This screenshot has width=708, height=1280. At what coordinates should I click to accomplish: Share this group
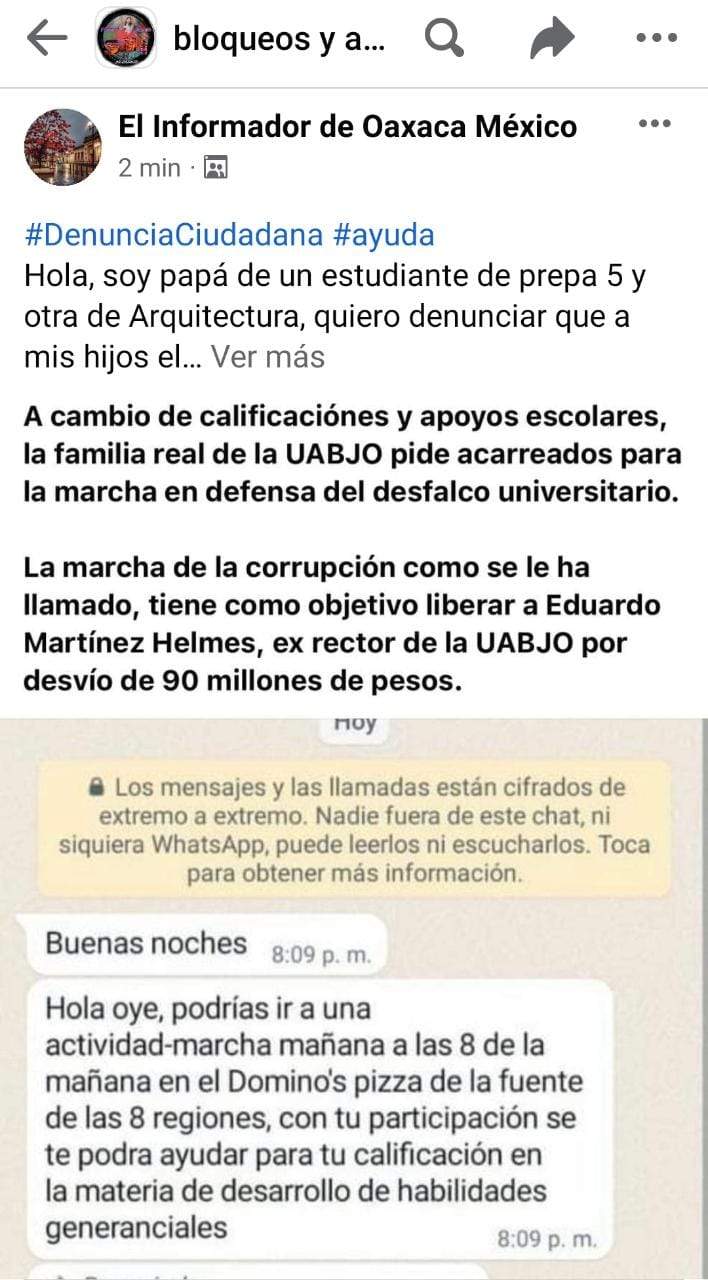coord(551,39)
